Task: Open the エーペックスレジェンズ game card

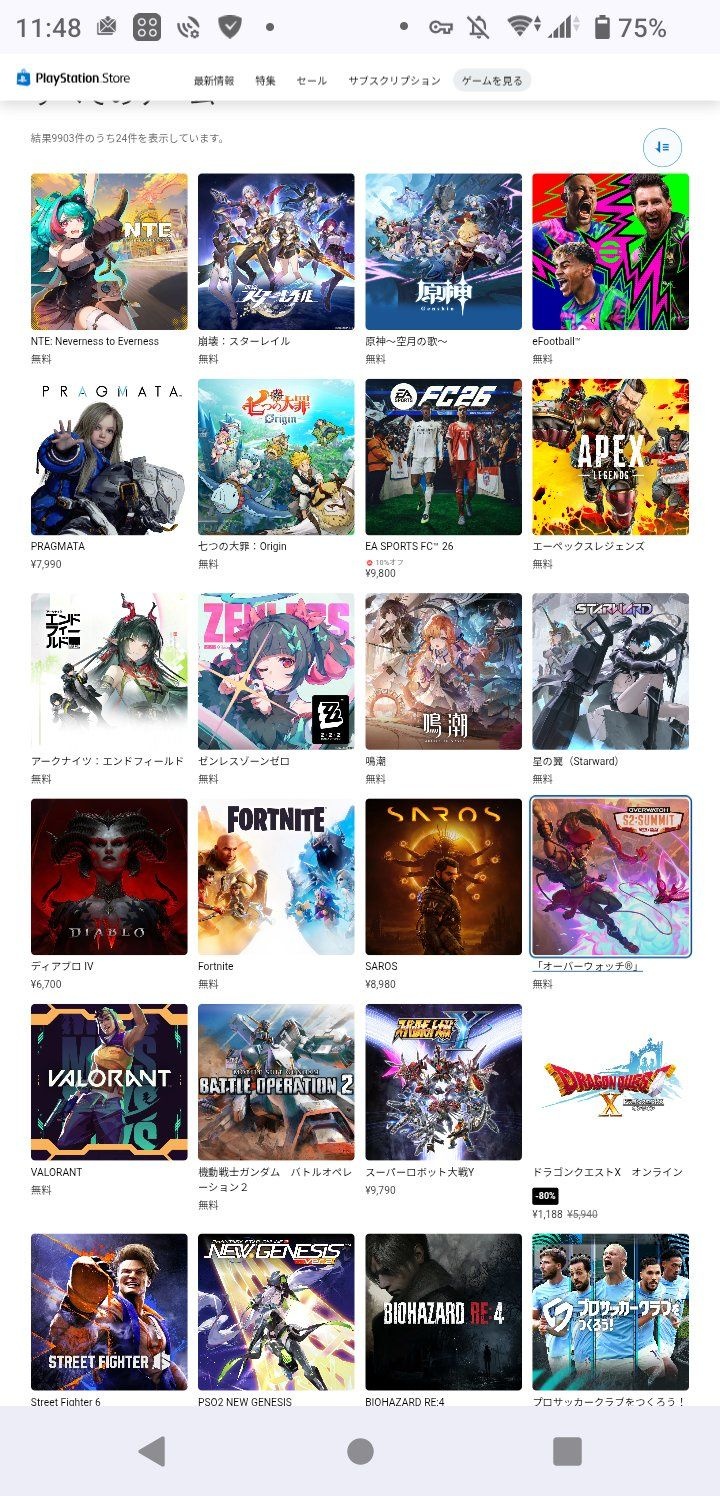Action: pyautogui.click(x=610, y=457)
